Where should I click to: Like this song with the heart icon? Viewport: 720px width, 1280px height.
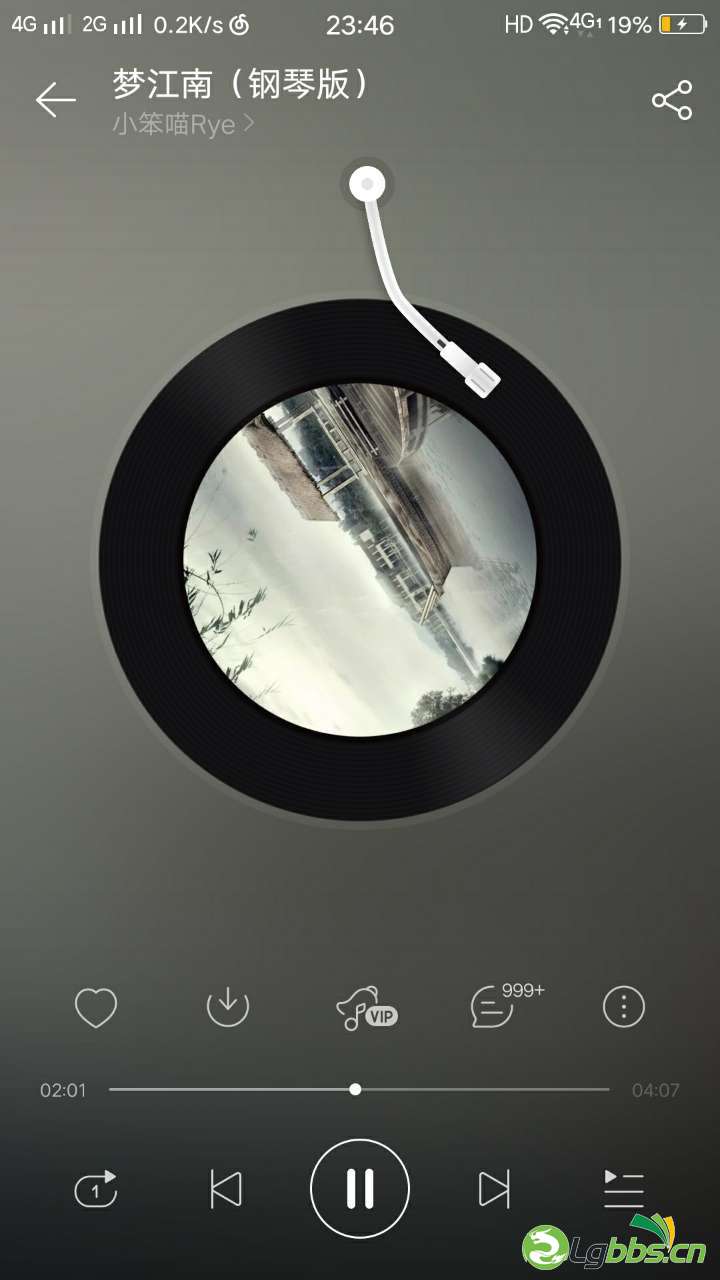pyautogui.click(x=96, y=1007)
